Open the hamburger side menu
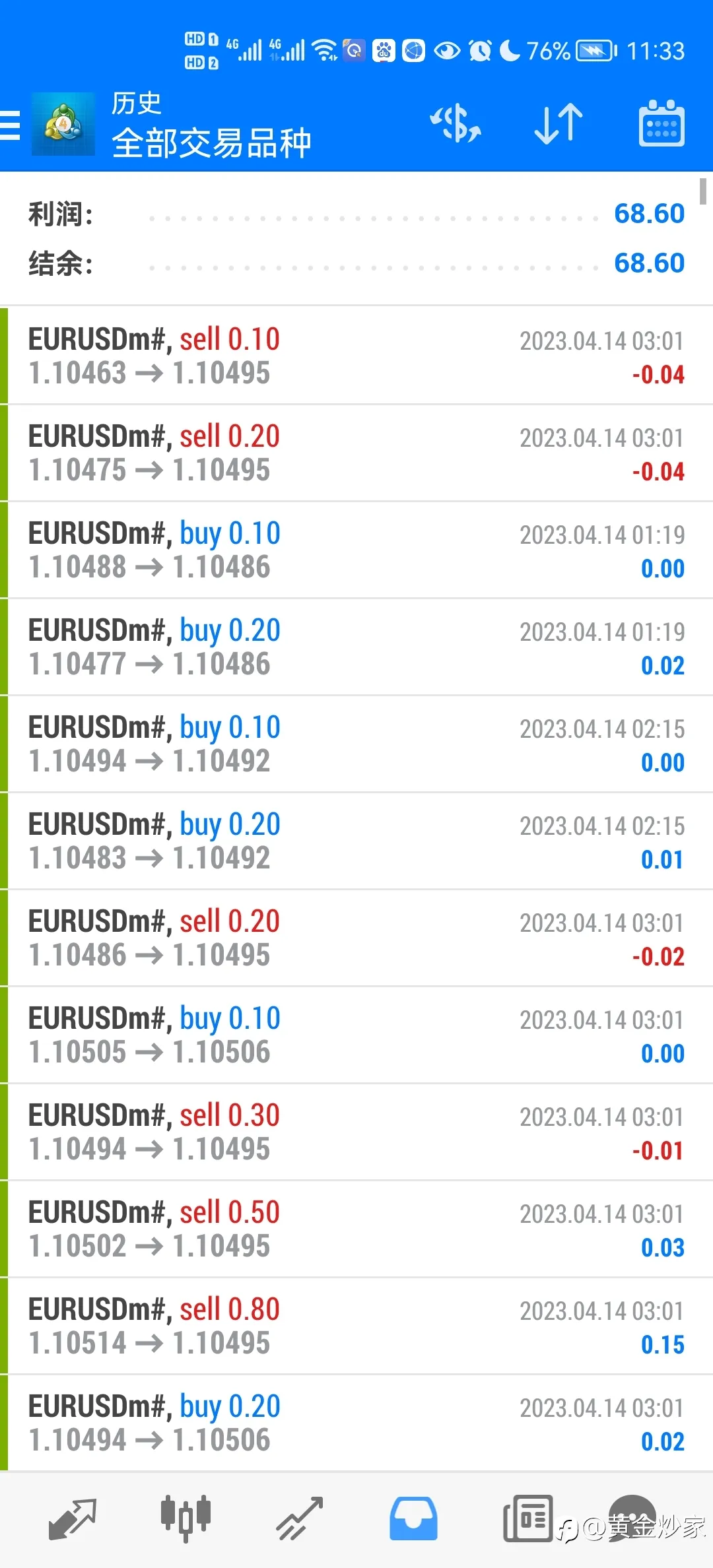 [11, 125]
